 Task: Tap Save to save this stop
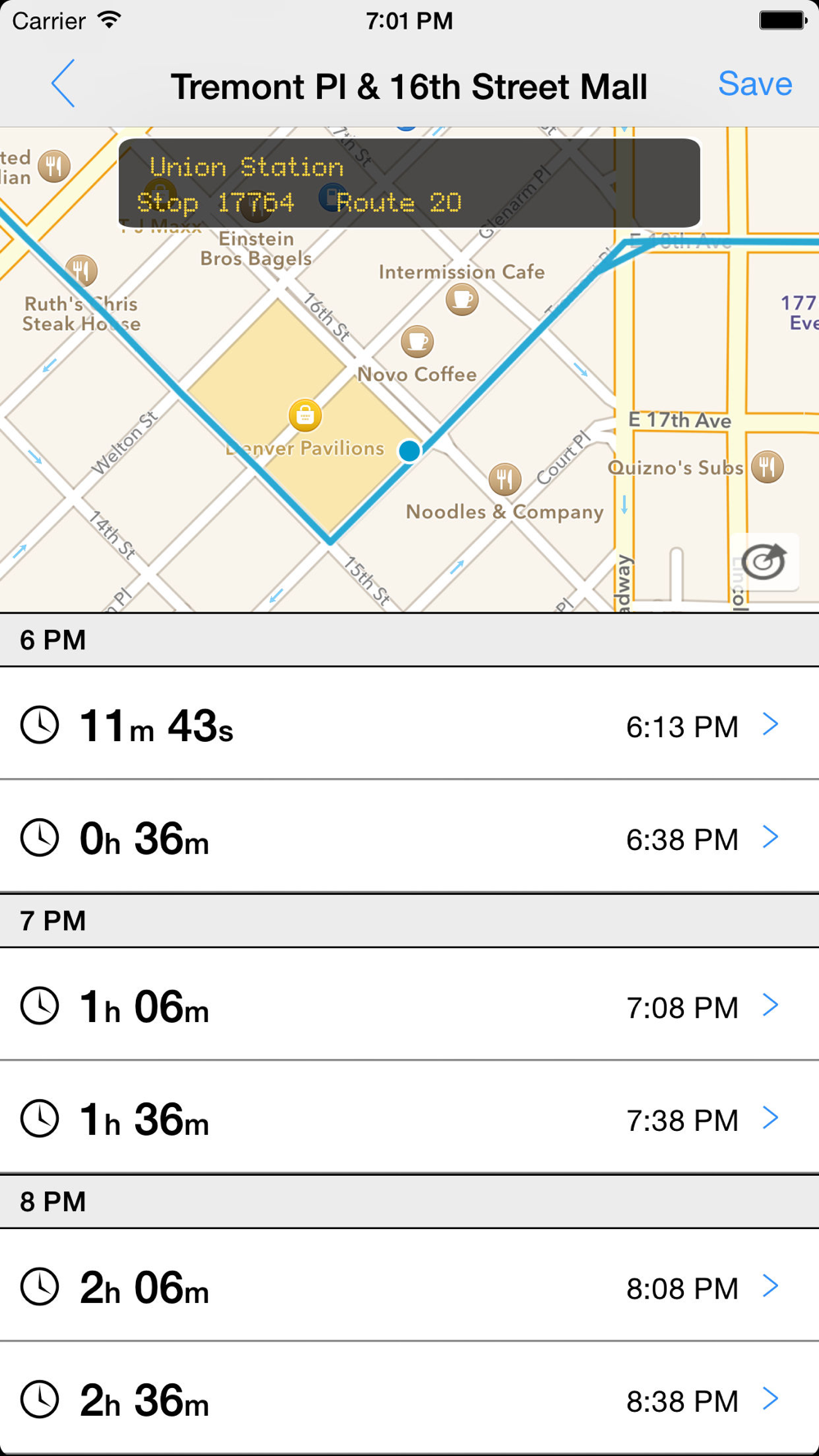point(754,84)
